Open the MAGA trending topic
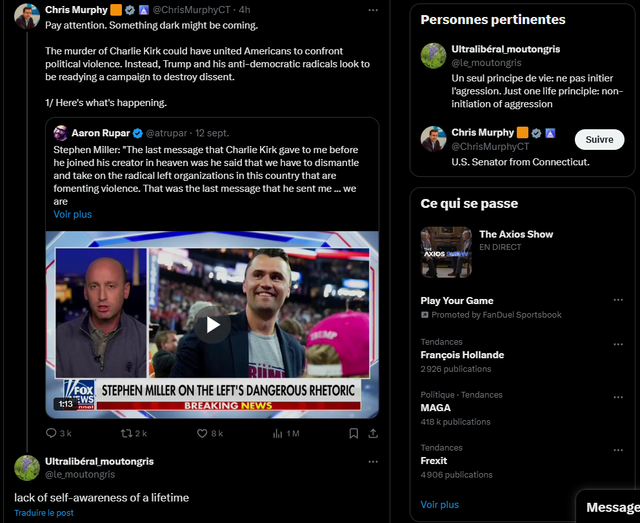The height and width of the screenshot is (523, 640). coord(436,408)
